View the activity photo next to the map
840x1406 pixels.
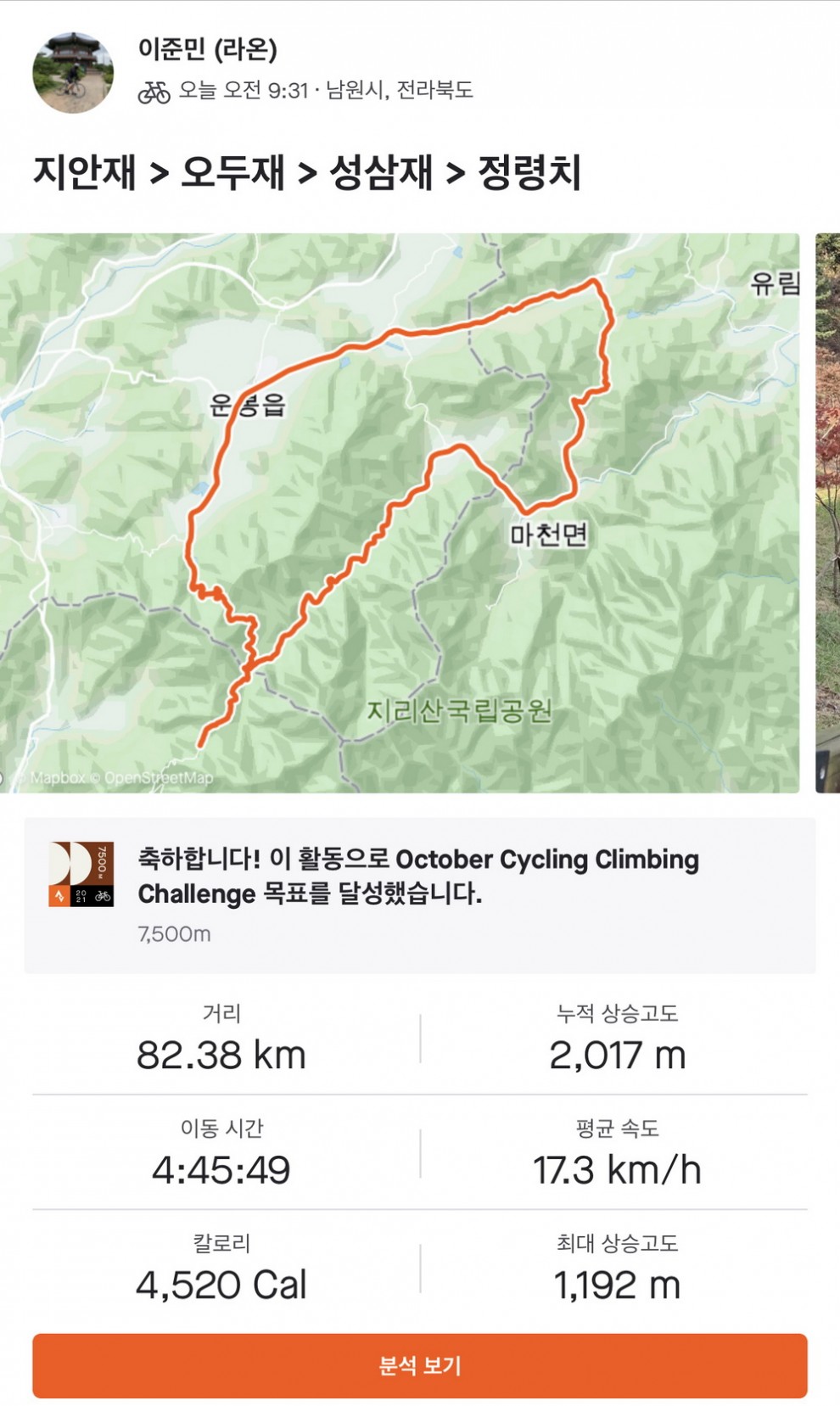pyautogui.click(x=827, y=513)
